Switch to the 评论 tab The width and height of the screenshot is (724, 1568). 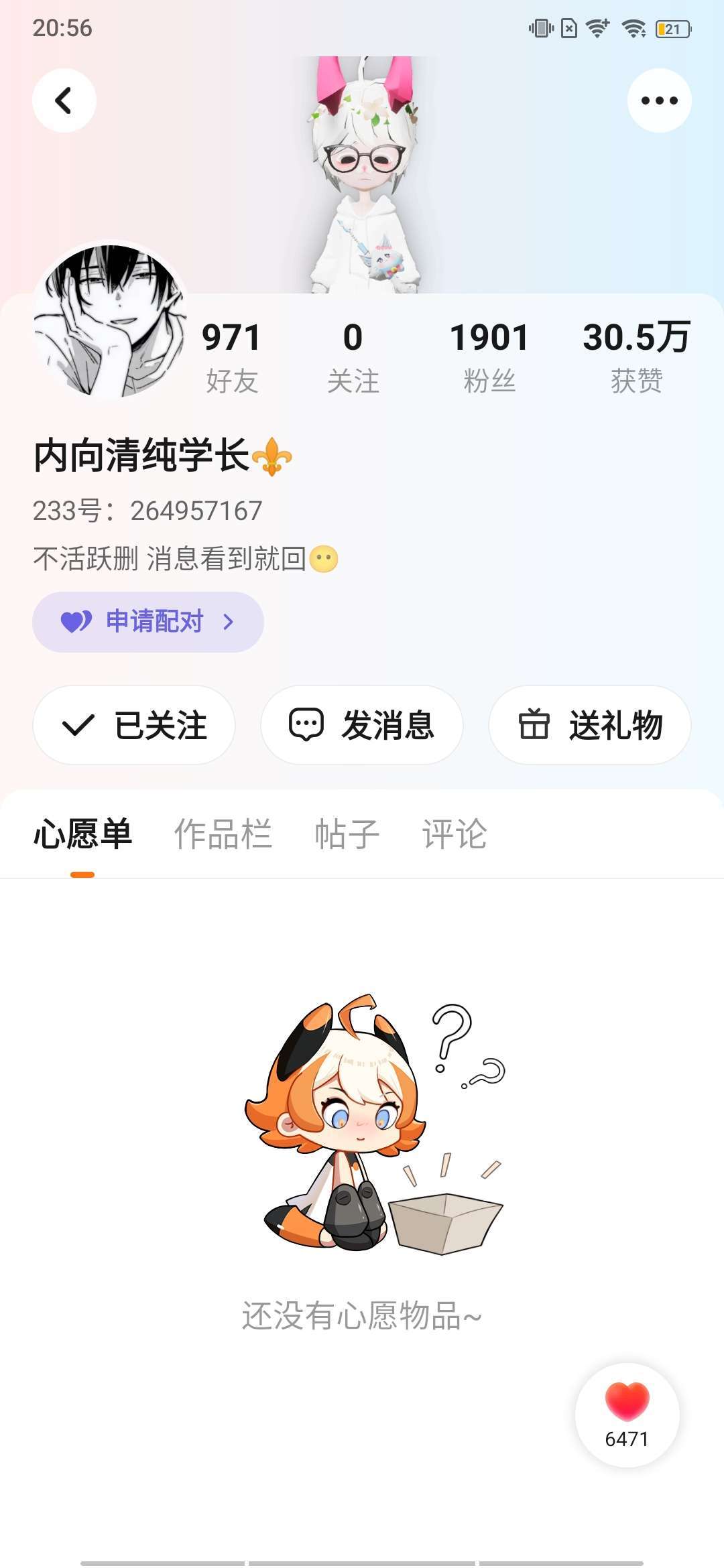455,834
